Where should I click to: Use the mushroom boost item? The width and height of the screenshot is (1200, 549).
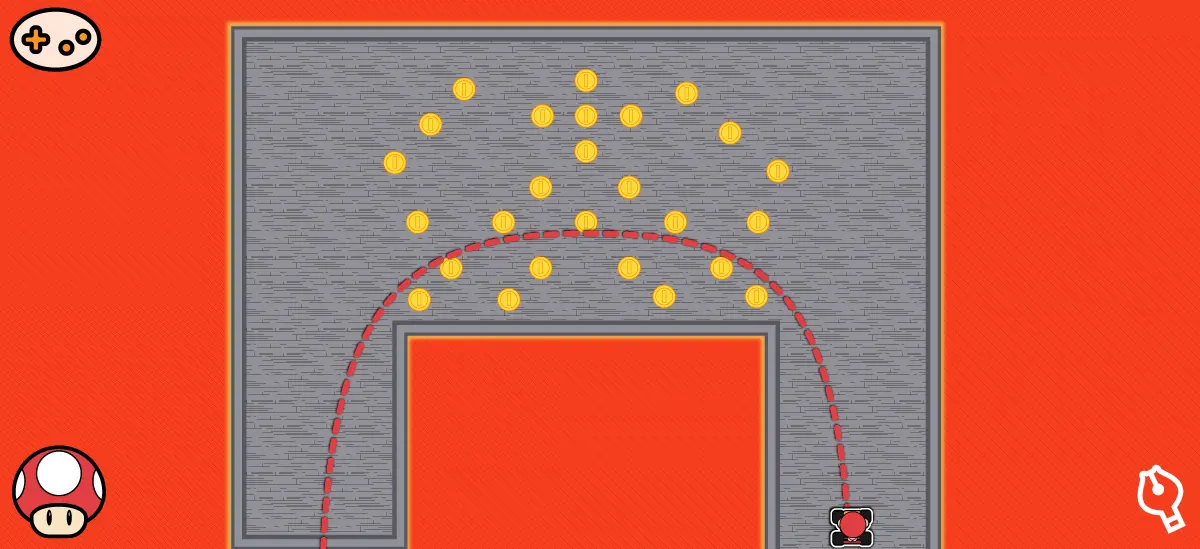point(59,491)
